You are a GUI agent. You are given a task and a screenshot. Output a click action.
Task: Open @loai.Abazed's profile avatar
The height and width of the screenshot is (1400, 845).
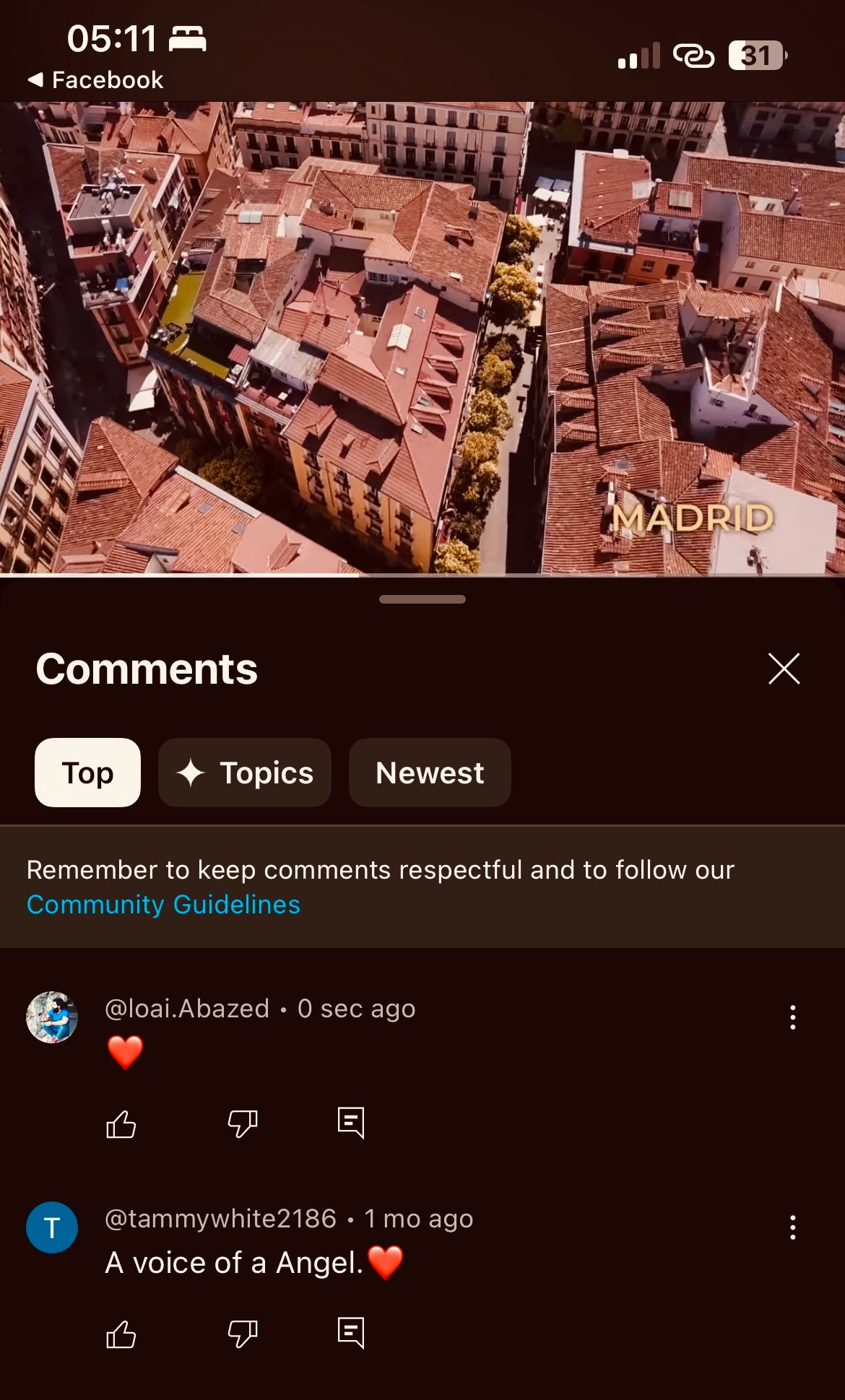(52, 1017)
